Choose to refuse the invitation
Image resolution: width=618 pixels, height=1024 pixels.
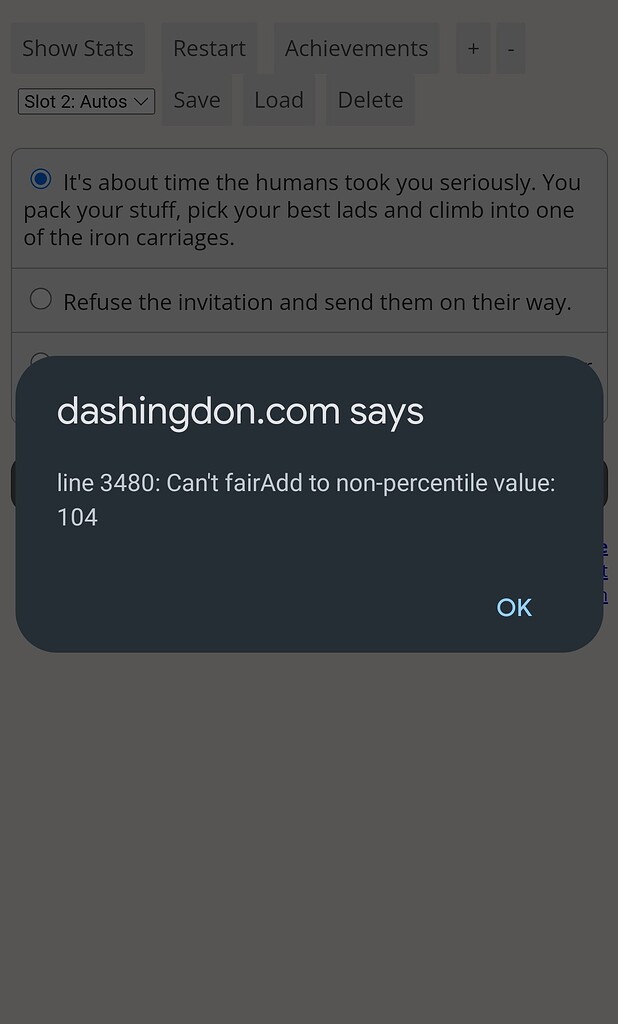[x=310, y=301]
